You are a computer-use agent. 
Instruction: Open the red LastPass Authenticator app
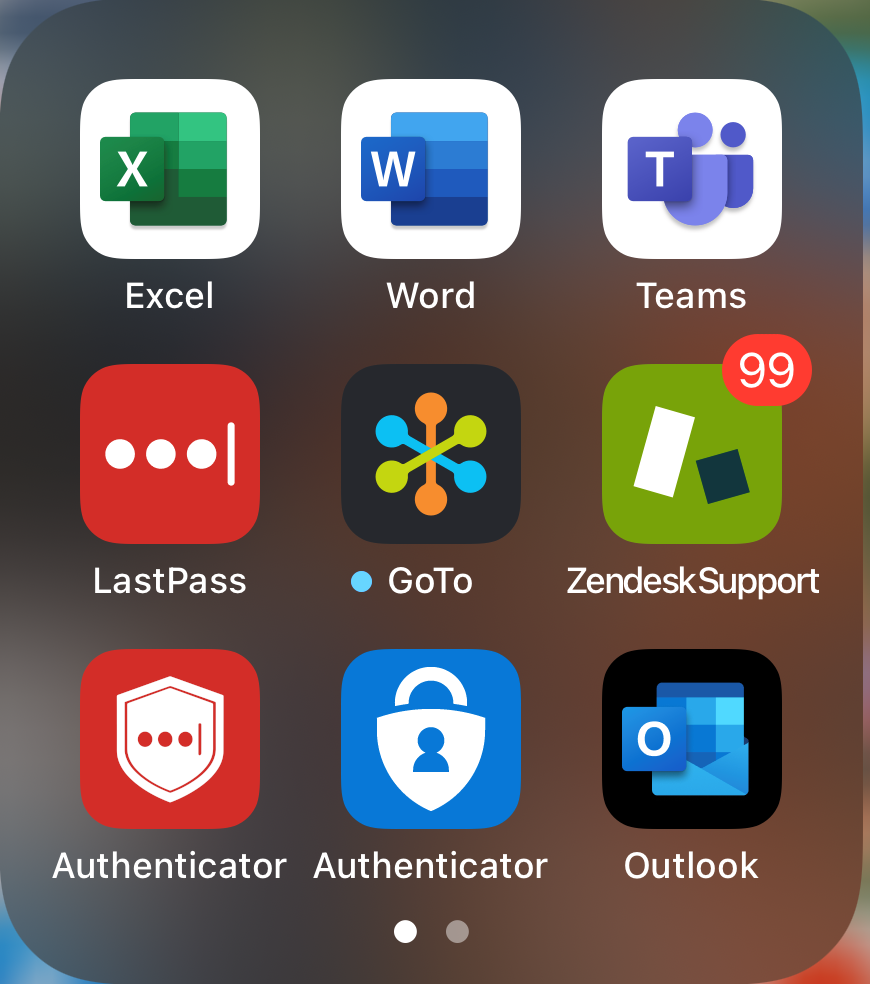tap(170, 739)
